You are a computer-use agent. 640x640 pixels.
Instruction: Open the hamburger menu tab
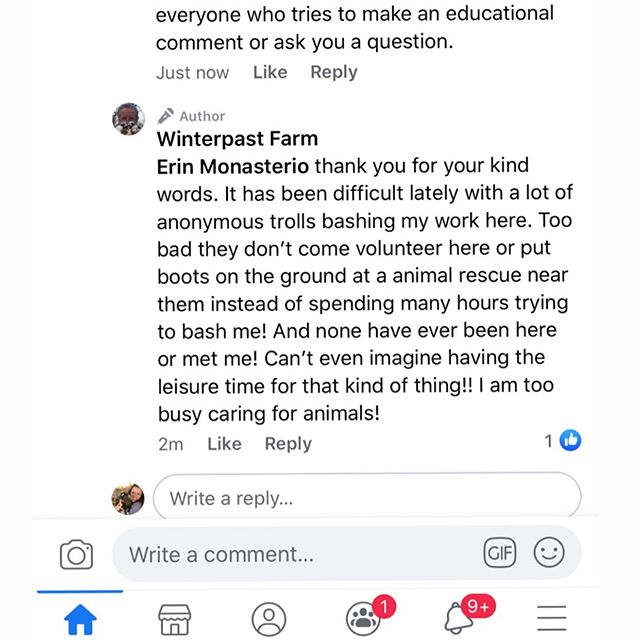551,617
